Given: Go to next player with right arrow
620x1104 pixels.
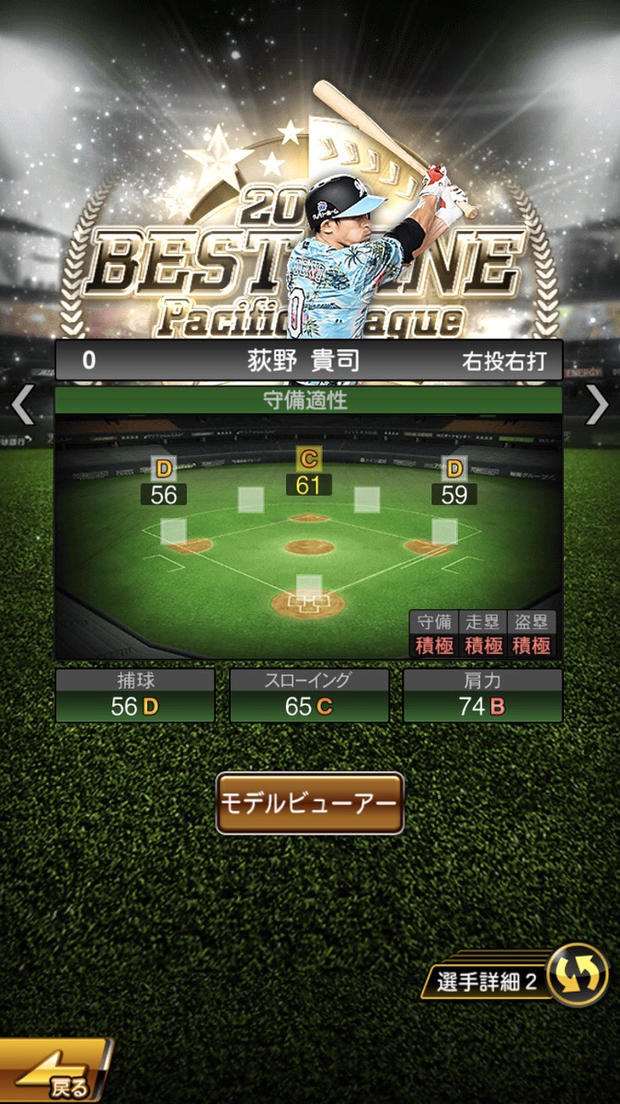Looking at the screenshot, I should pyautogui.click(x=597, y=405).
